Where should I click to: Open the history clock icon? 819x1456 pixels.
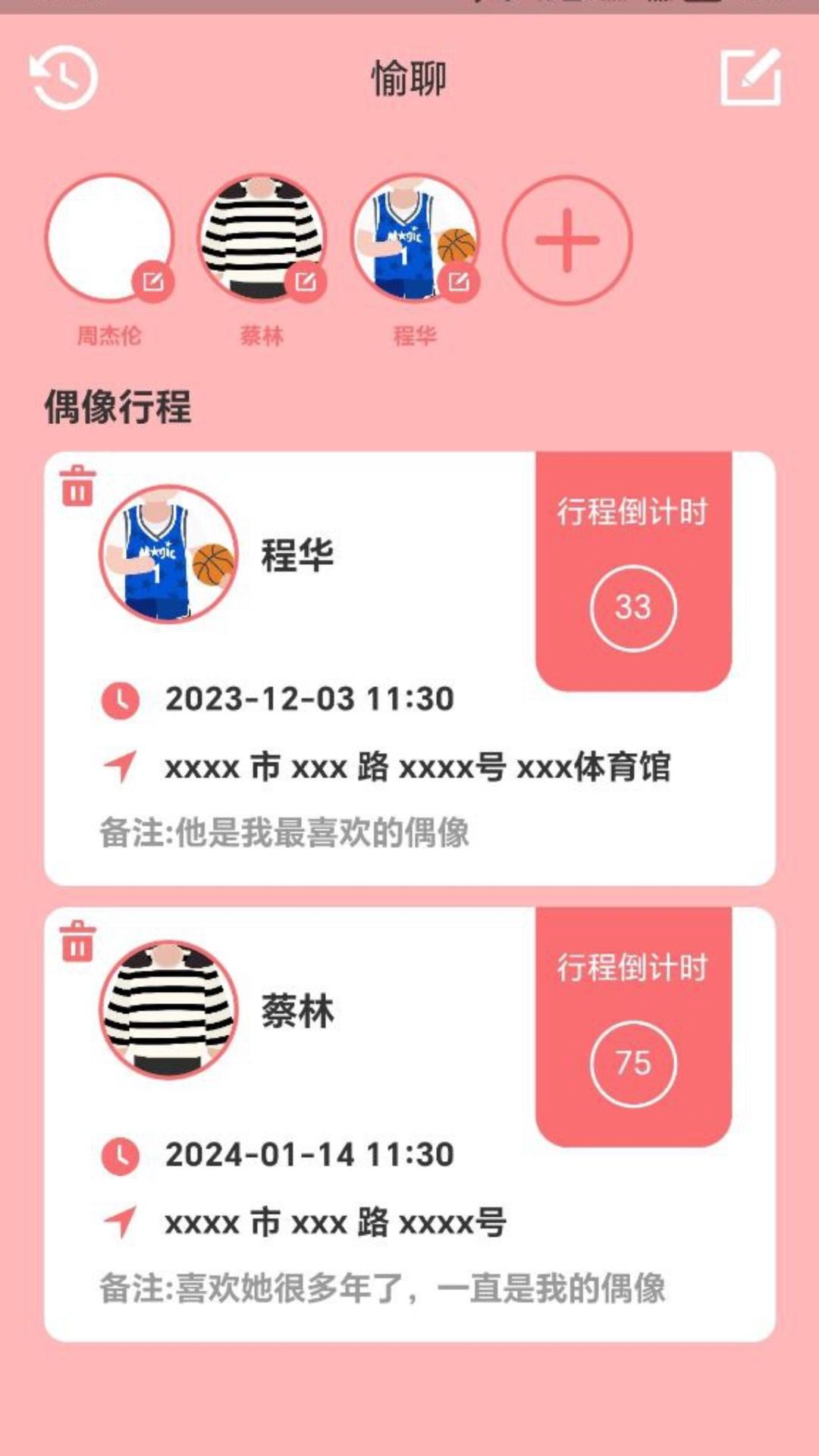click(x=64, y=78)
